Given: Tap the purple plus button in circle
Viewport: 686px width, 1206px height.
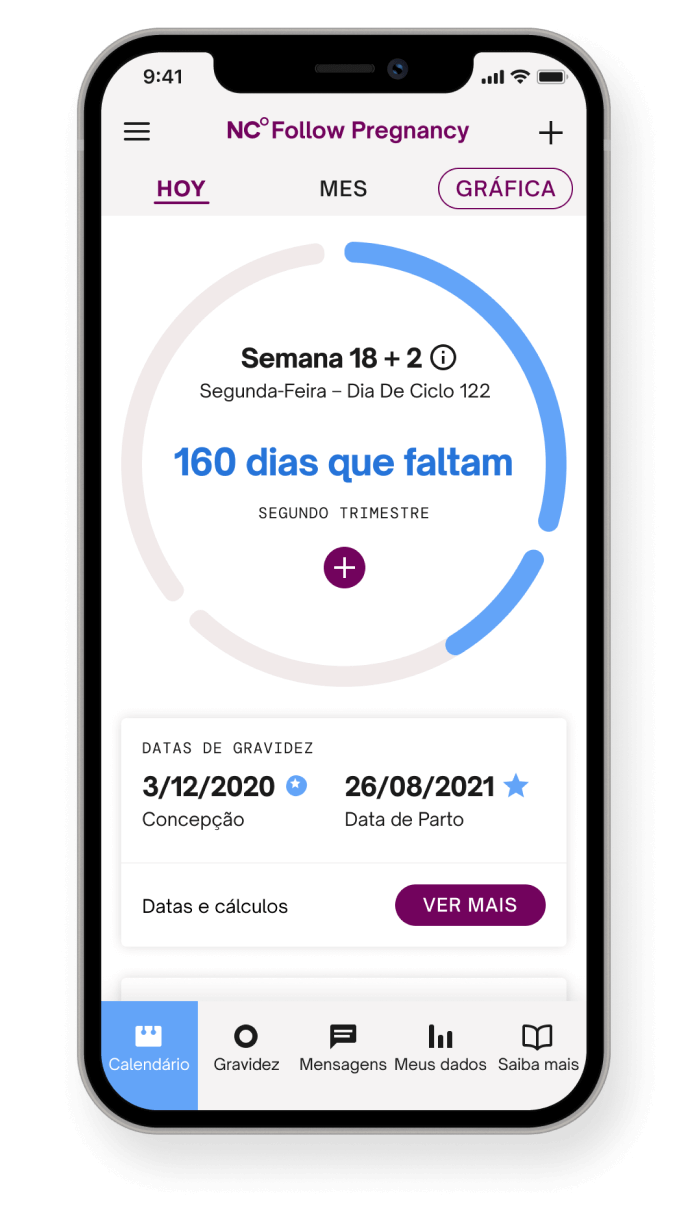Looking at the screenshot, I should 344,568.
